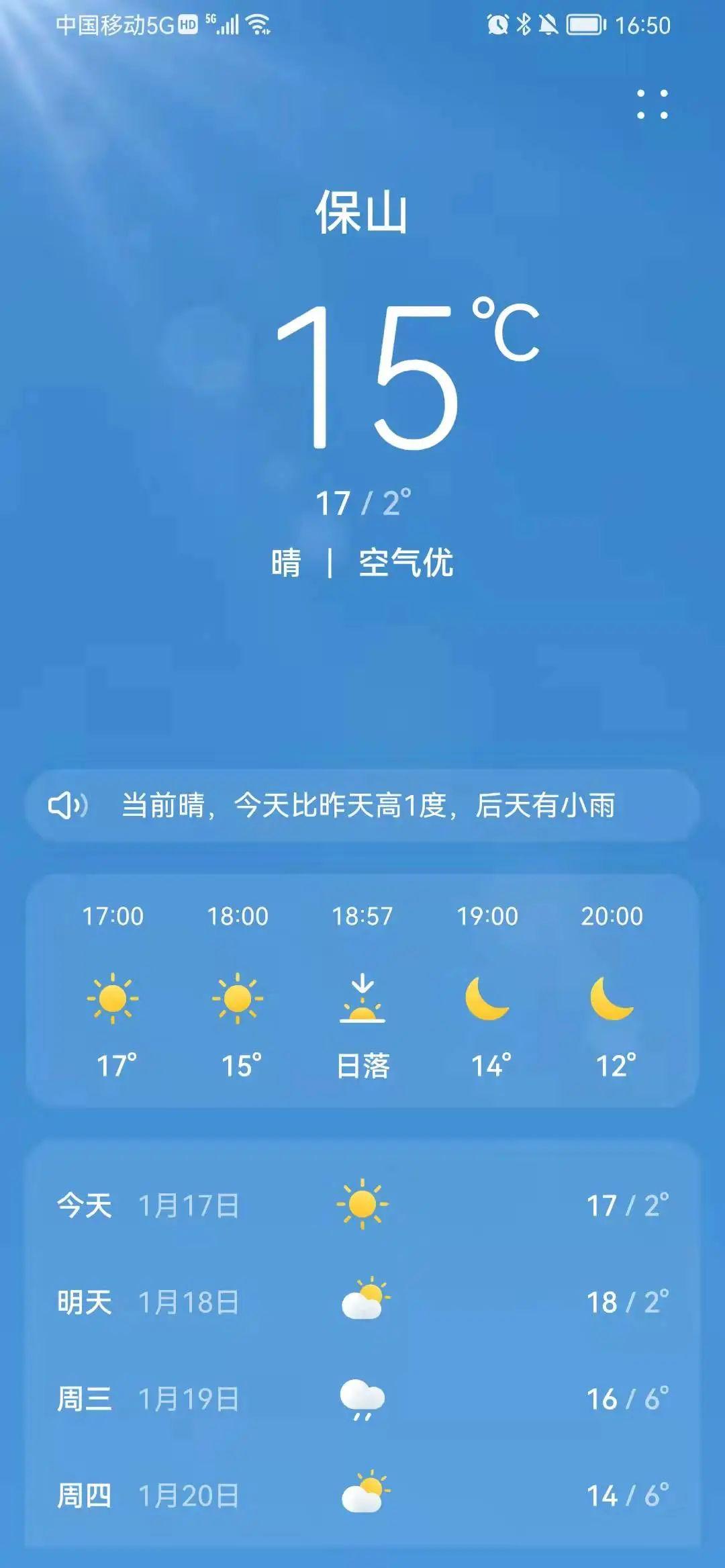Open the four-dot menu icon
This screenshot has width=725, height=1568.
(x=652, y=104)
